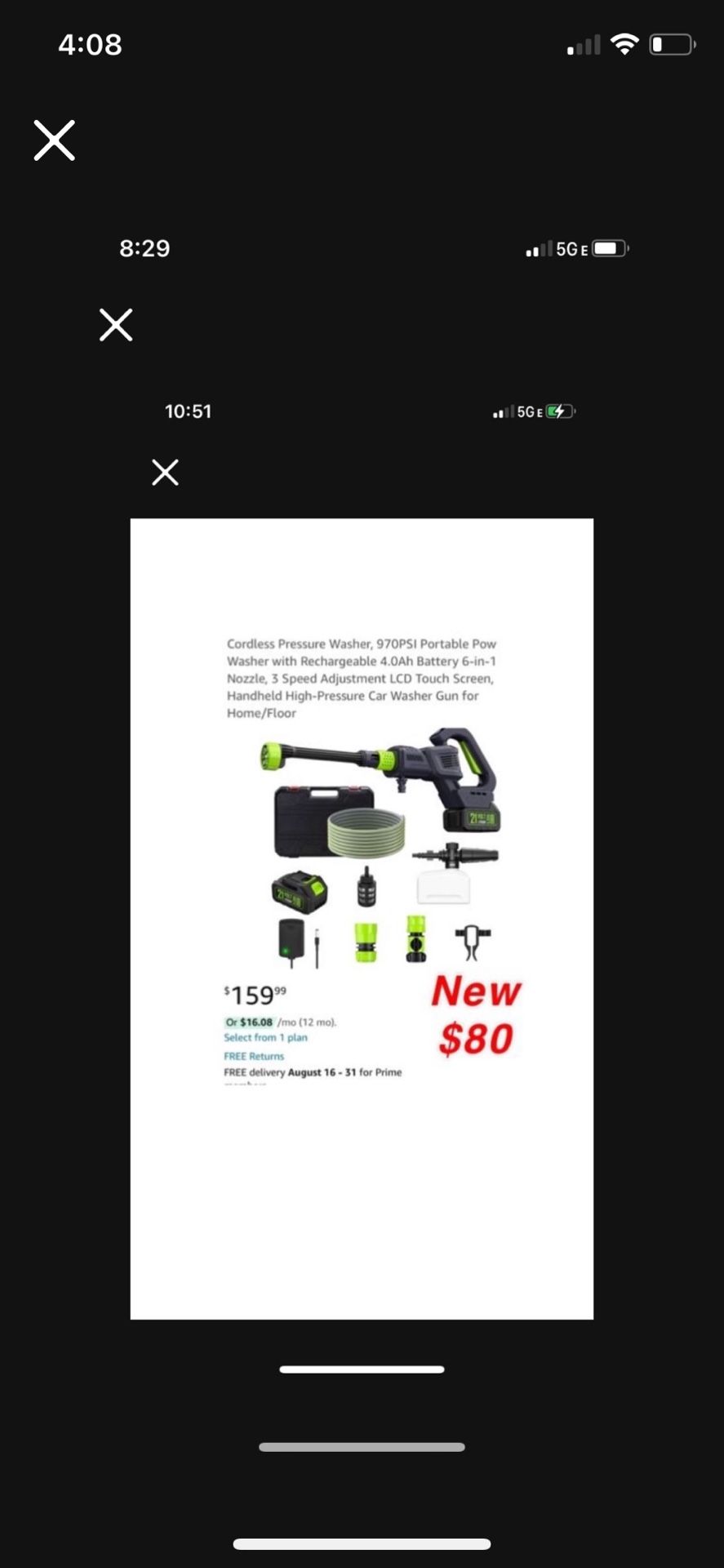Tap the middle X close button
724x1568 pixels.
click(x=115, y=324)
